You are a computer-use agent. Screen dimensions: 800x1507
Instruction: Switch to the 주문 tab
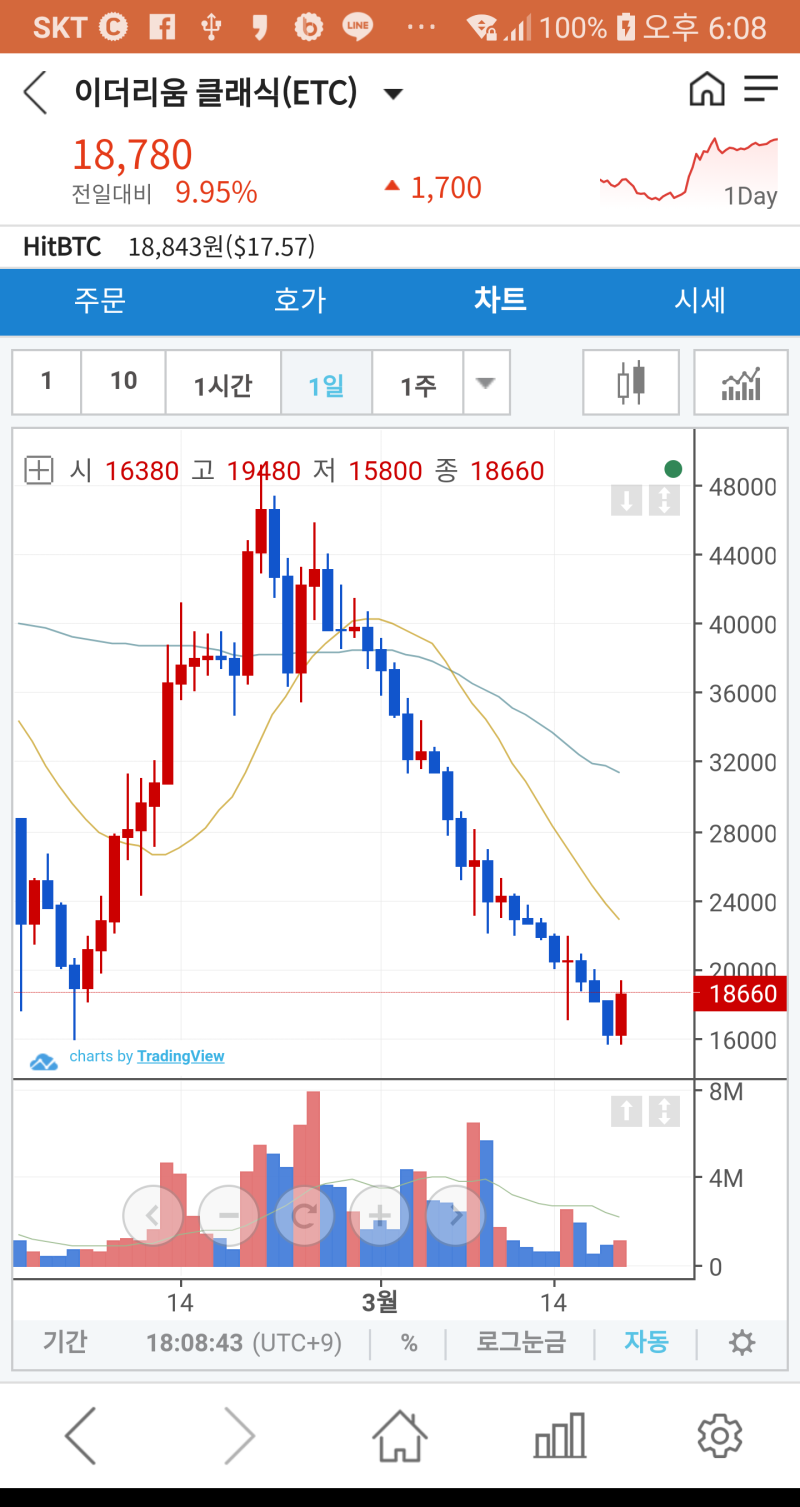pyautogui.click(x=99, y=300)
